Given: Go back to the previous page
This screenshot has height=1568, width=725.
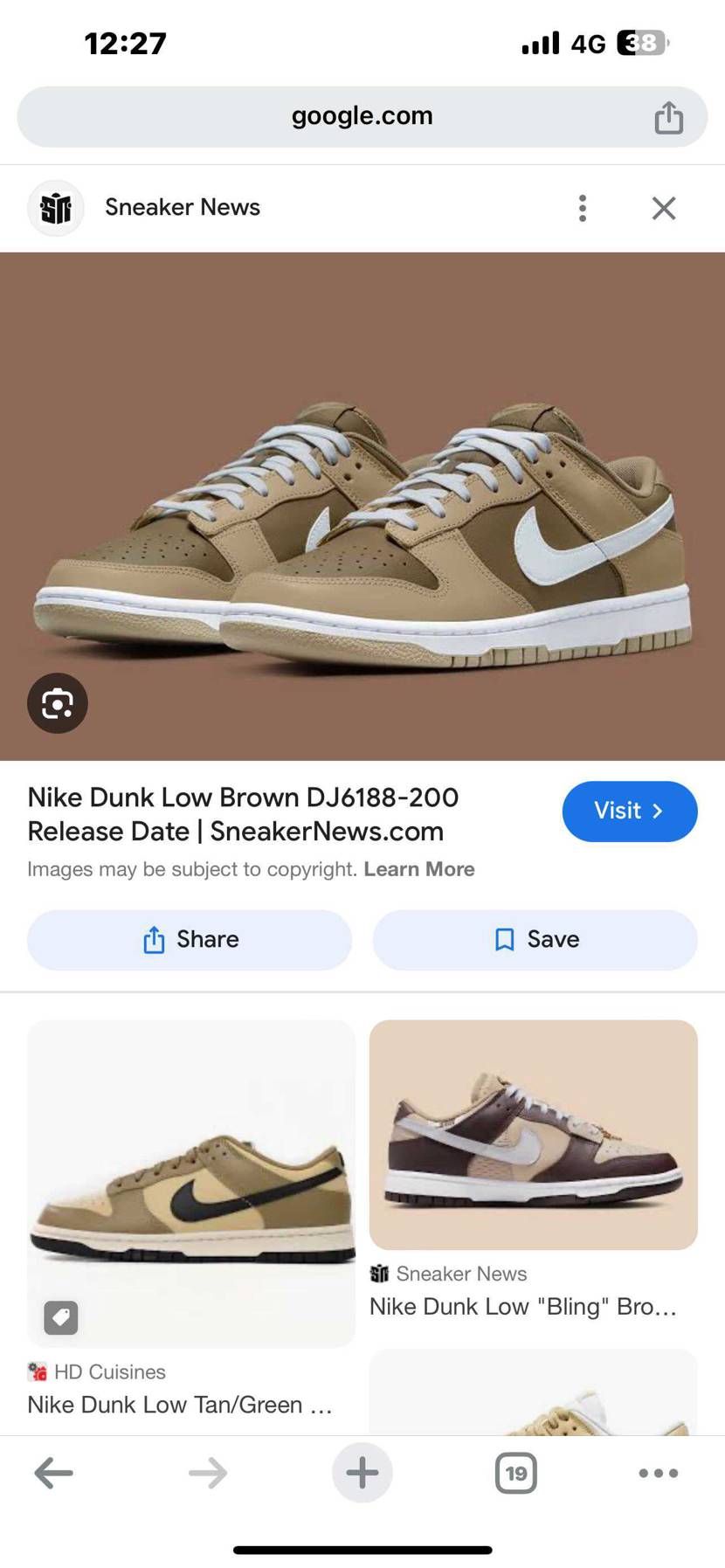Looking at the screenshot, I should point(53,1473).
